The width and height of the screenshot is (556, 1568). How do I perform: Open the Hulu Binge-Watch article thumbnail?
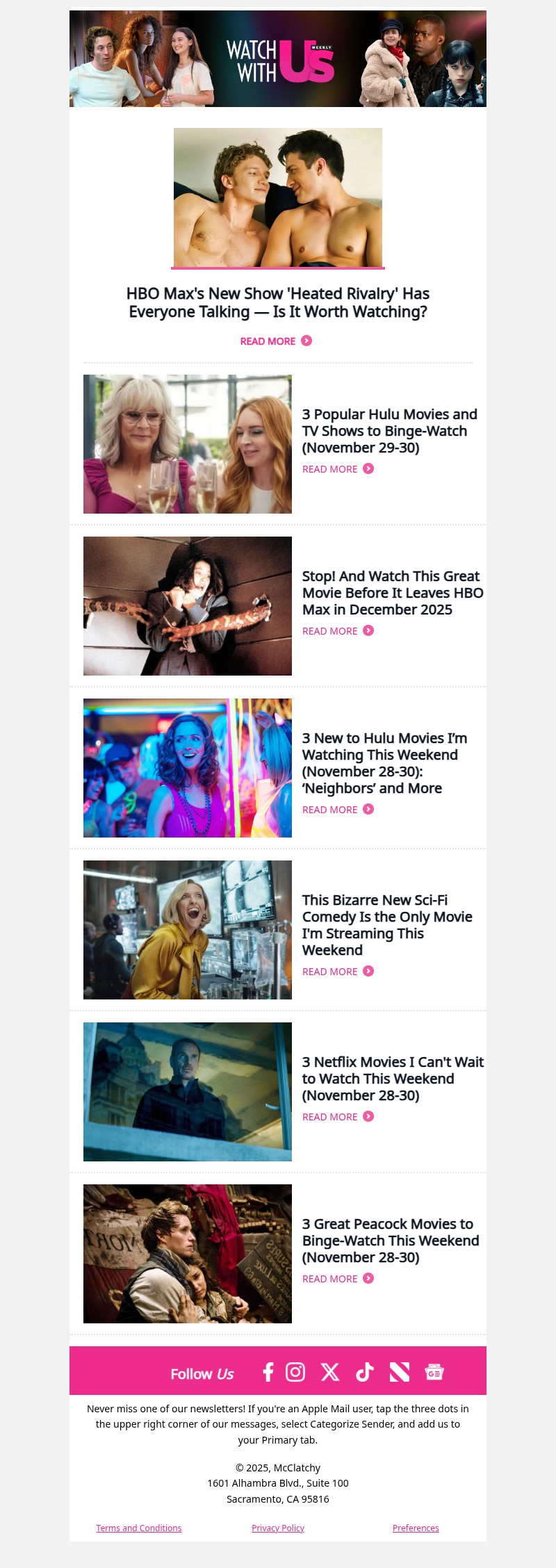pyautogui.click(x=188, y=444)
